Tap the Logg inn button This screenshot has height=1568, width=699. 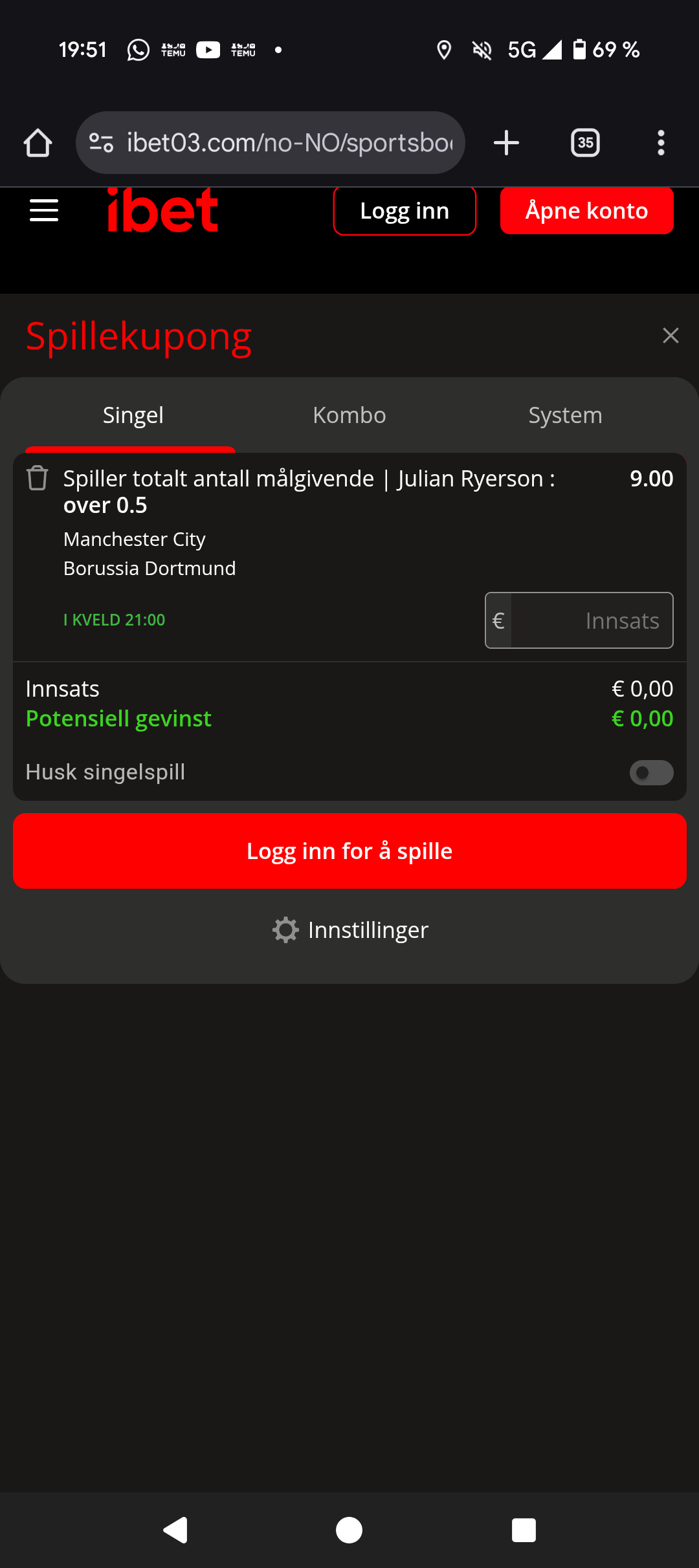[x=405, y=211]
